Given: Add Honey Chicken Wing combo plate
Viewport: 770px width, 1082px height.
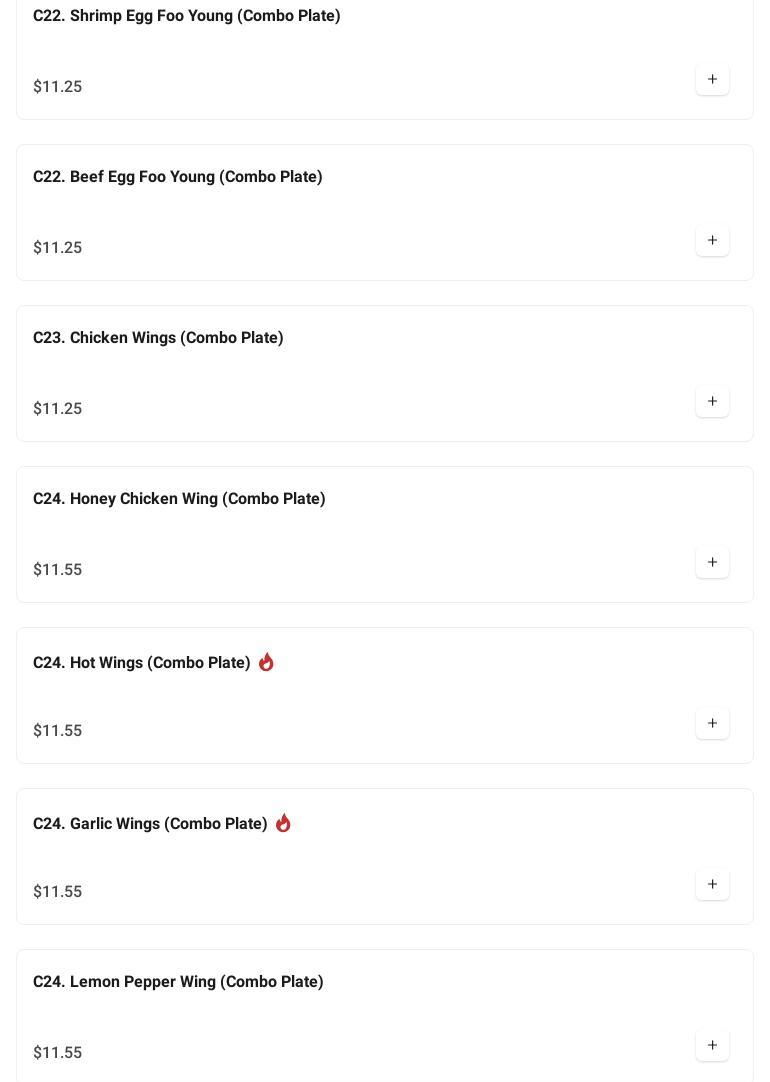Looking at the screenshot, I should [x=712, y=563].
